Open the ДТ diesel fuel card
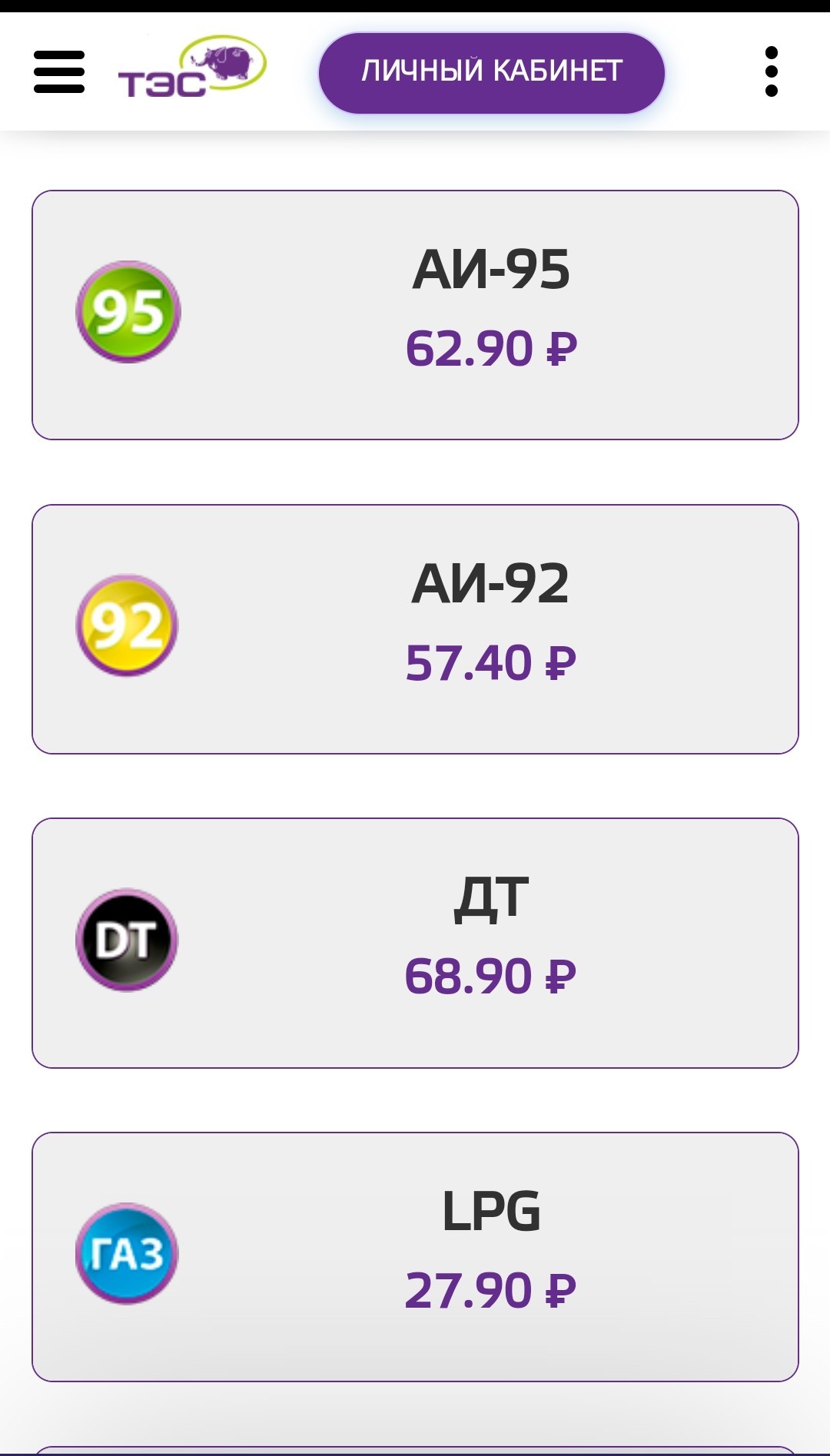The width and height of the screenshot is (830, 1456). tap(415, 943)
